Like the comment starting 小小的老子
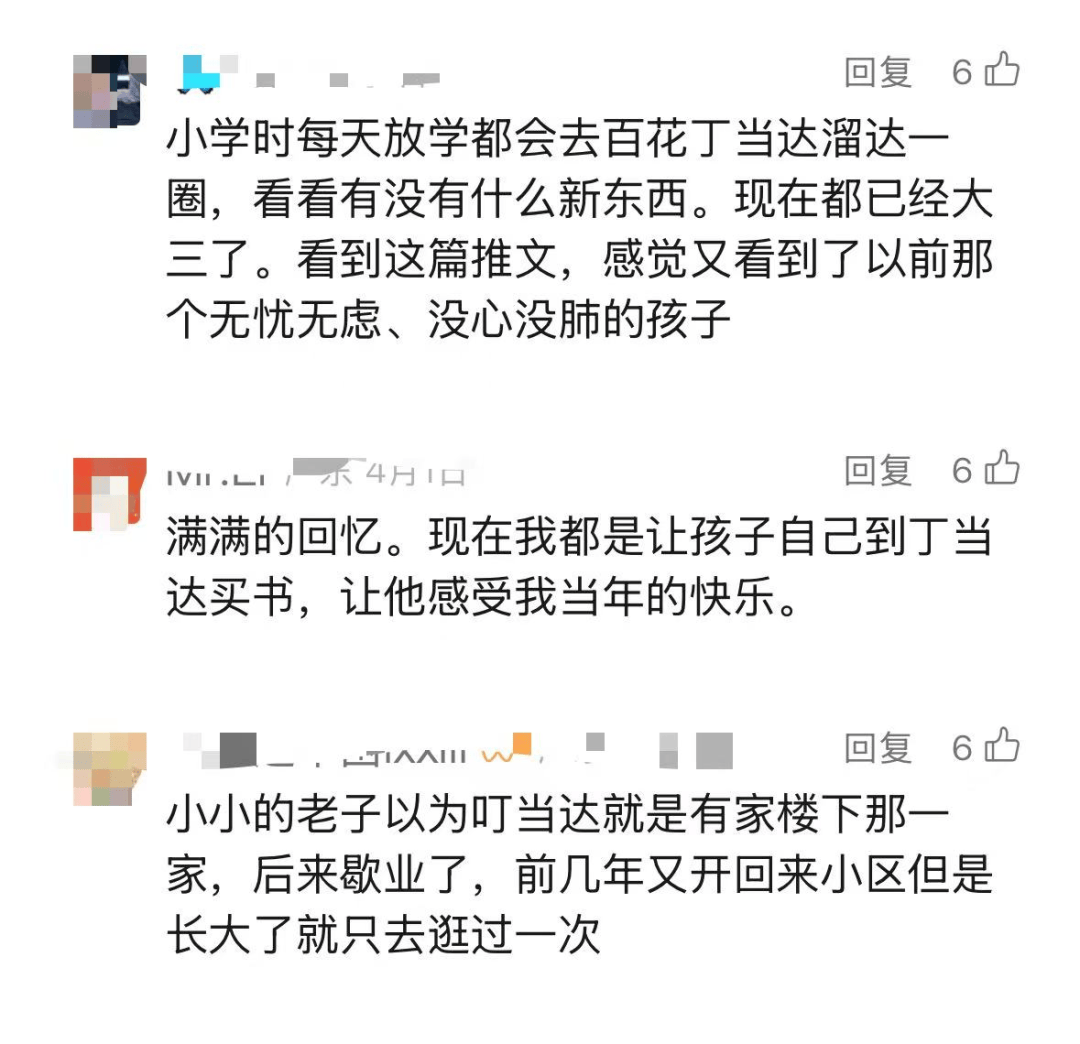This screenshot has height=1044, width=1080. 1001,747
